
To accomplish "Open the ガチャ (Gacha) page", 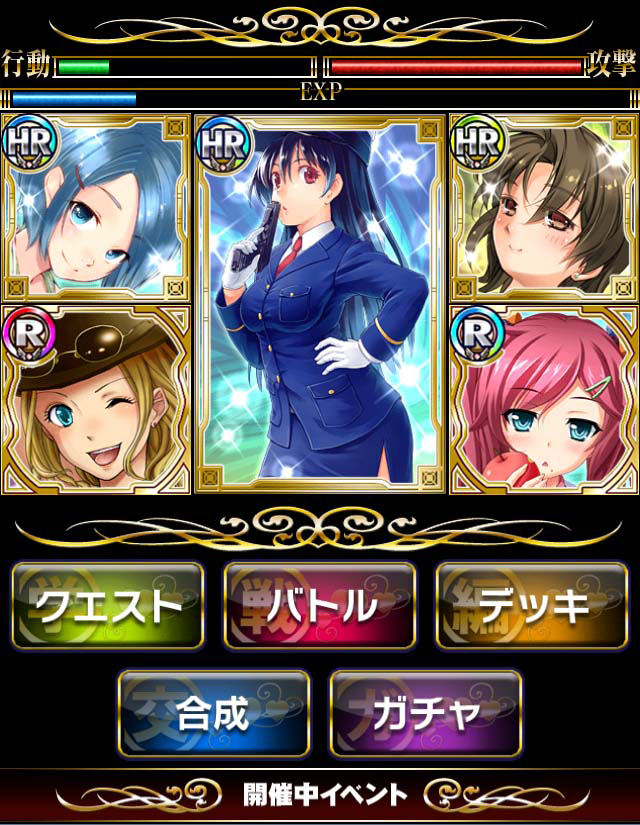I will [426, 712].
